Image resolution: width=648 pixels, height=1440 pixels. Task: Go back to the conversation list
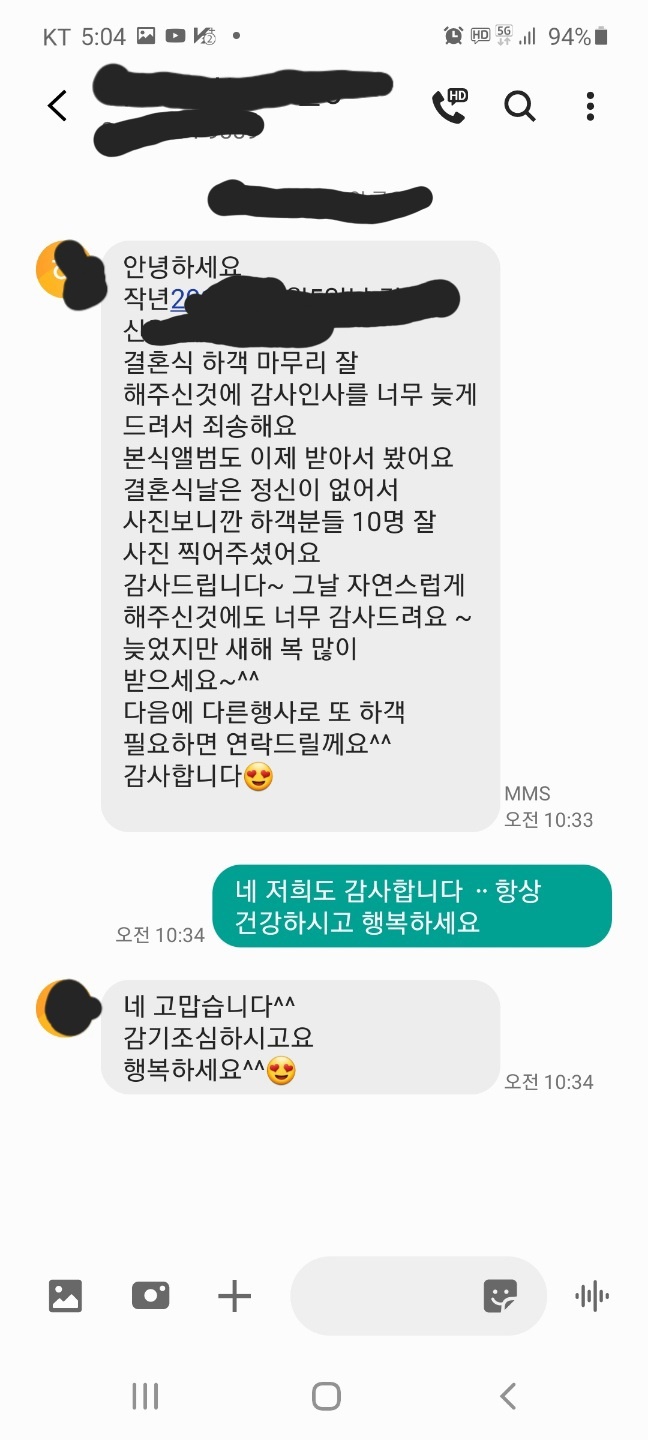pyautogui.click(x=57, y=106)
